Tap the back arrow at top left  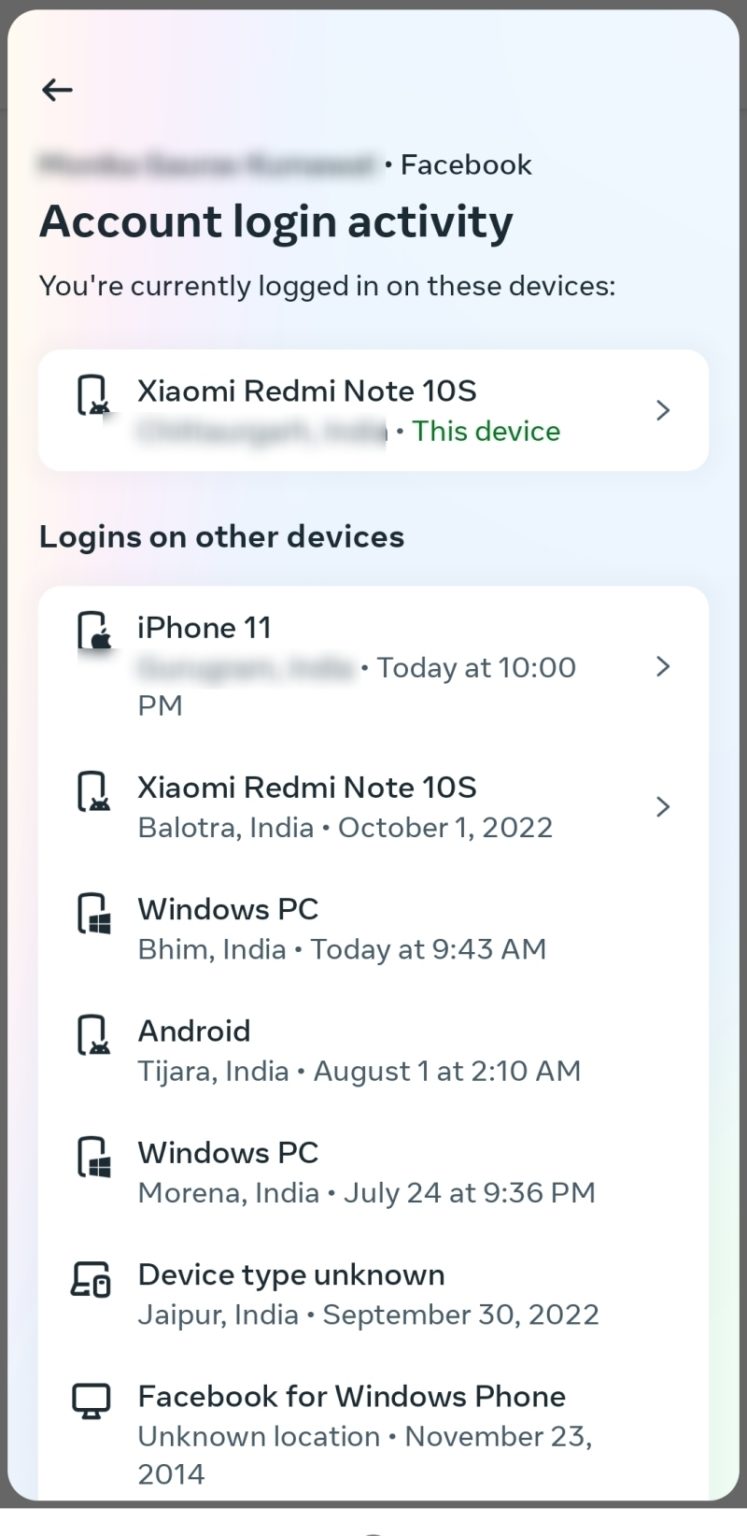click(x=57, y=89)
